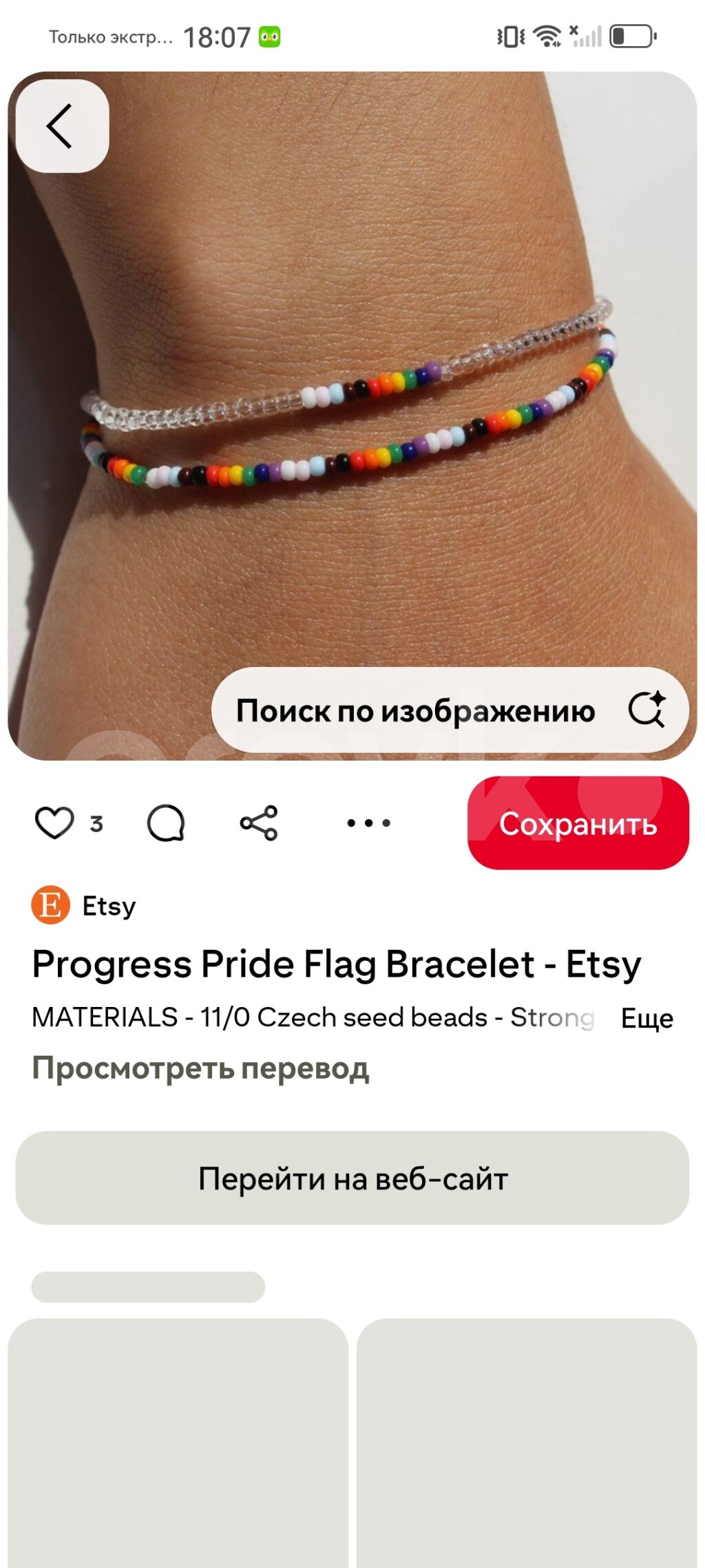Expand the description with 'Еще'
The width and height of the screenshot is (705, 1568).
point(646,1018)
